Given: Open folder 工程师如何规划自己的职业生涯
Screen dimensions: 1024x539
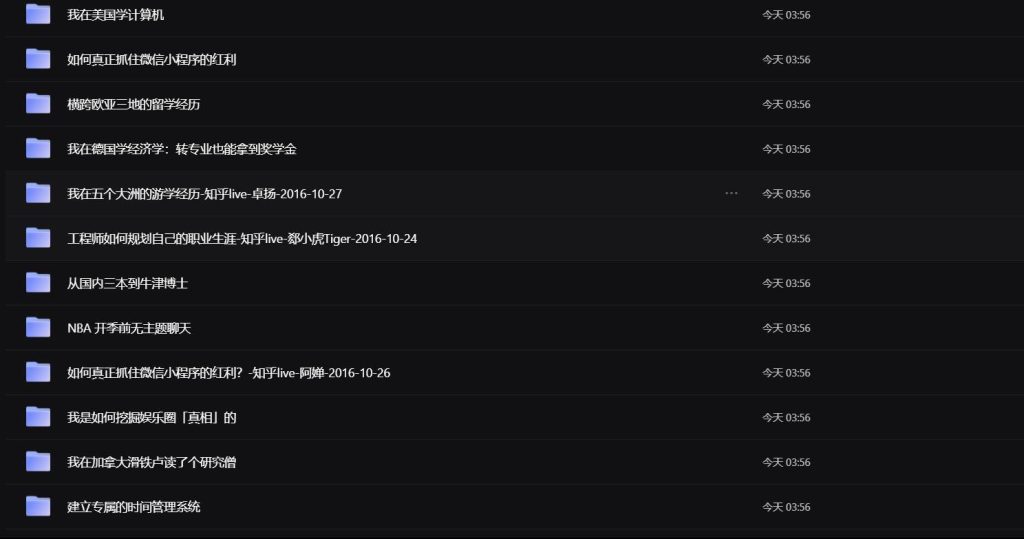Looking at the screenshot, I should pyautogui.click(x=241, y=239).
